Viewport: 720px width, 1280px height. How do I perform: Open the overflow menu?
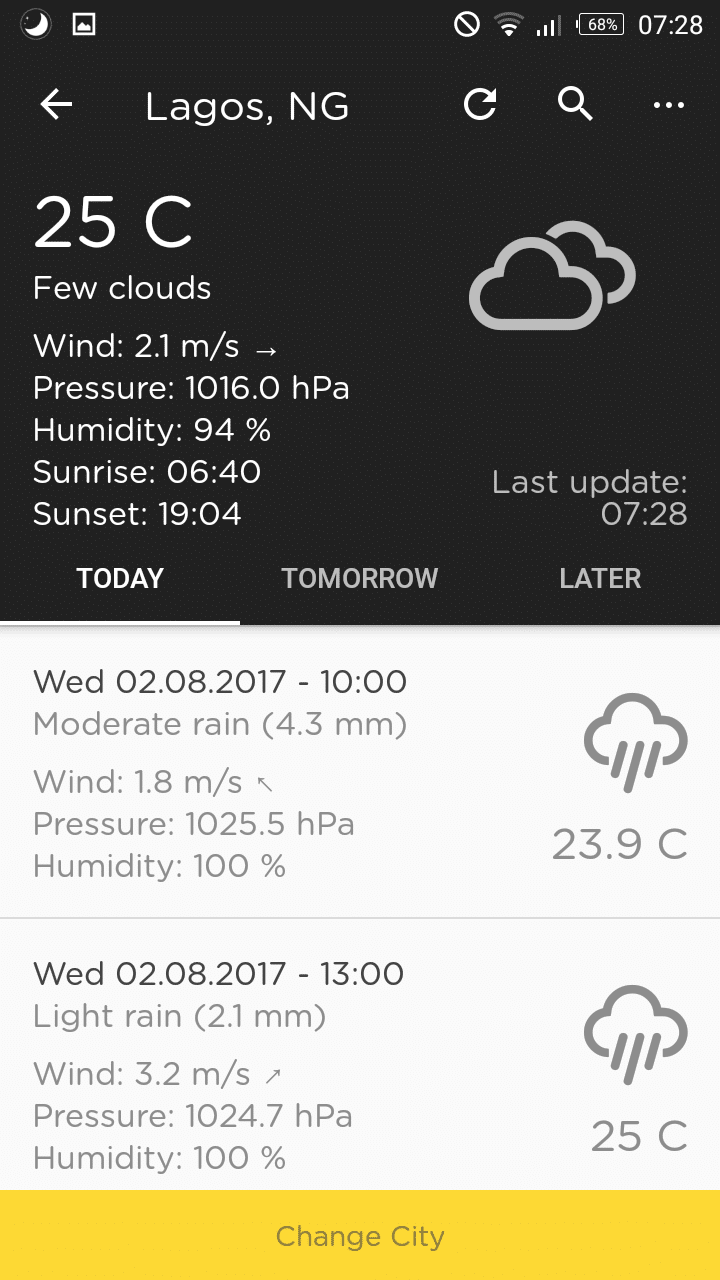[668, 105]
